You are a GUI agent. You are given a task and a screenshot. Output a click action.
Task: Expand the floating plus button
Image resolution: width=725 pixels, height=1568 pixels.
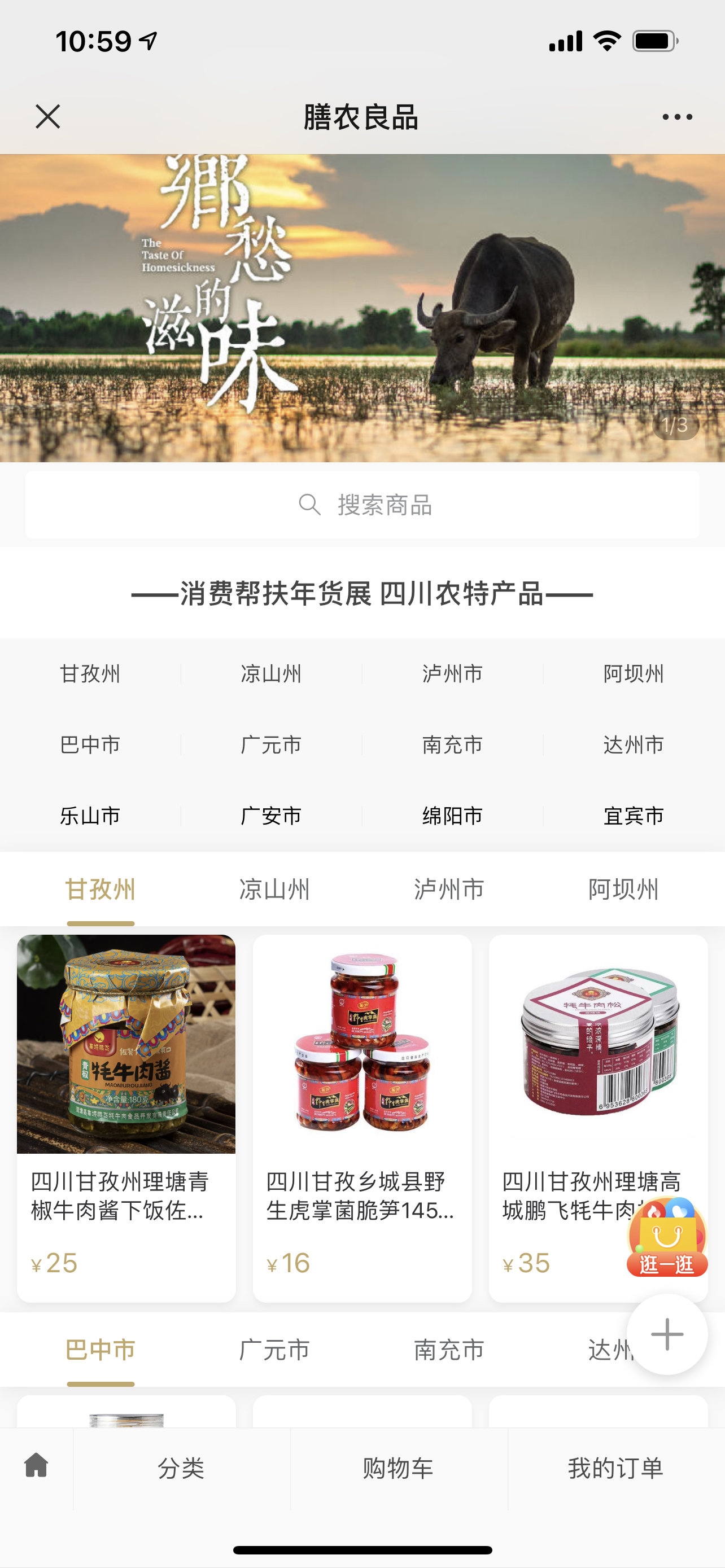point(667,1334)
